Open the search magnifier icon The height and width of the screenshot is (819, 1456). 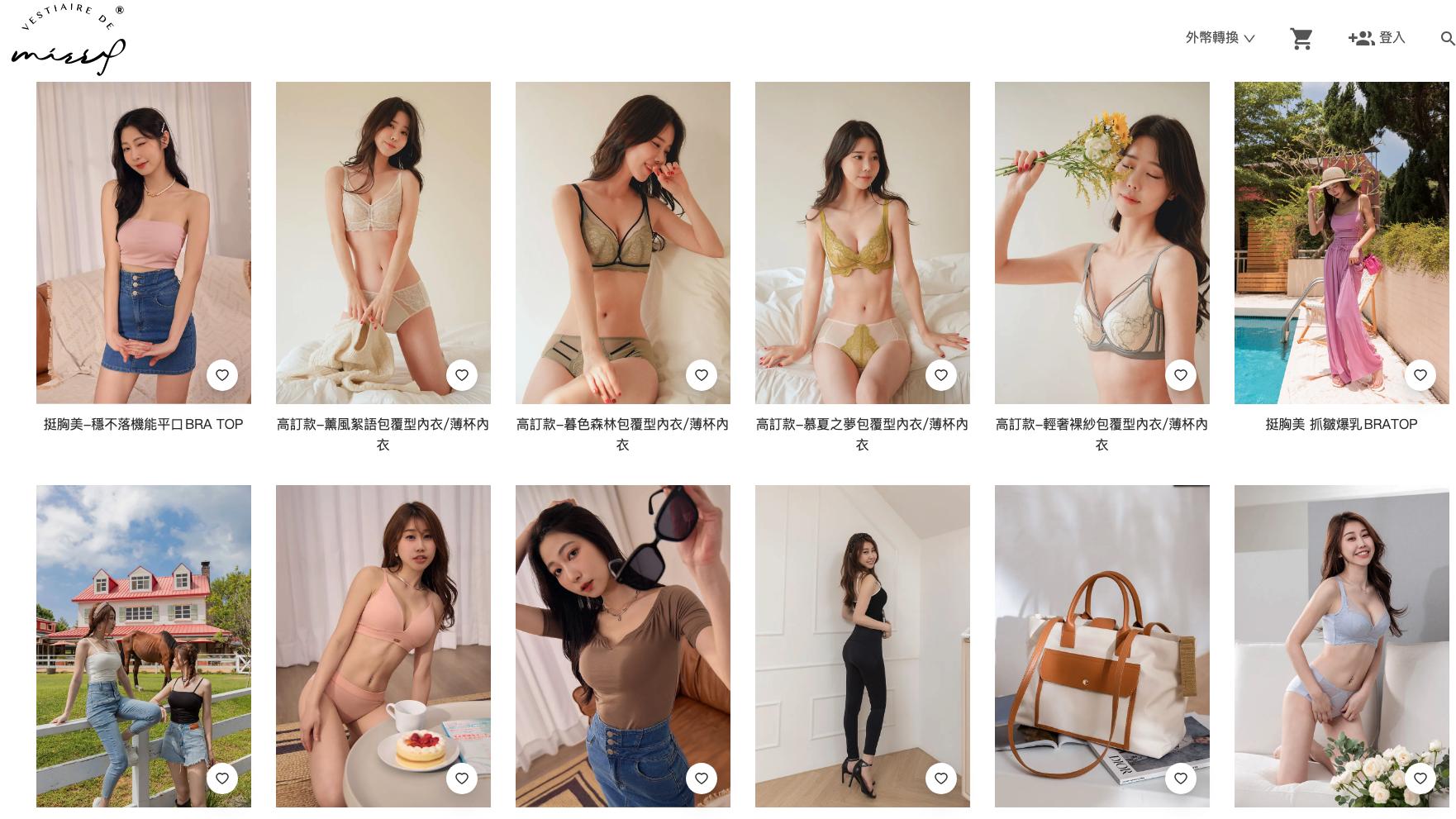pyautogui.click(x=1447, y=39)
